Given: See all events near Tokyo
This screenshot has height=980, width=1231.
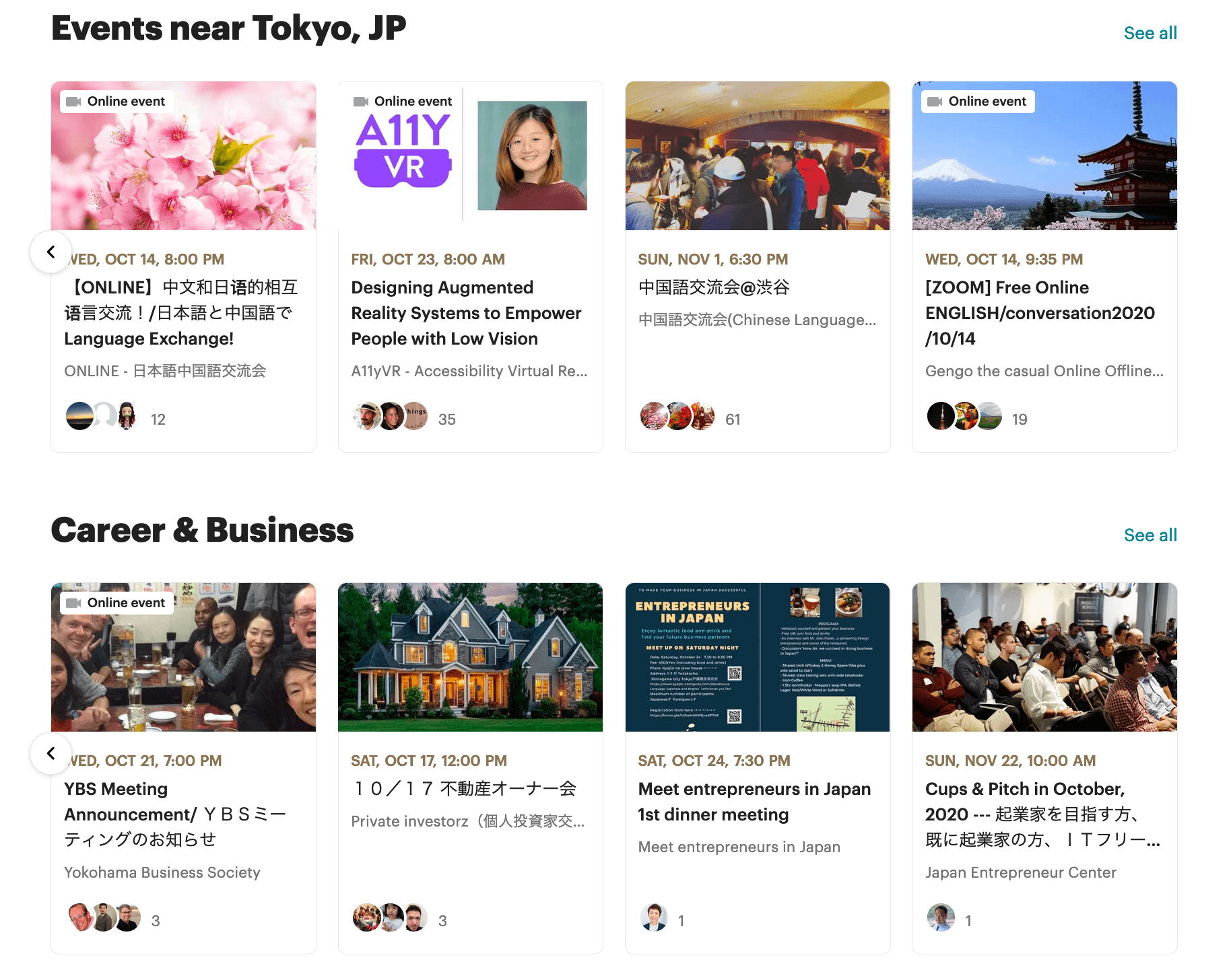Looking at the screenshot, I should coord(1150,33).
